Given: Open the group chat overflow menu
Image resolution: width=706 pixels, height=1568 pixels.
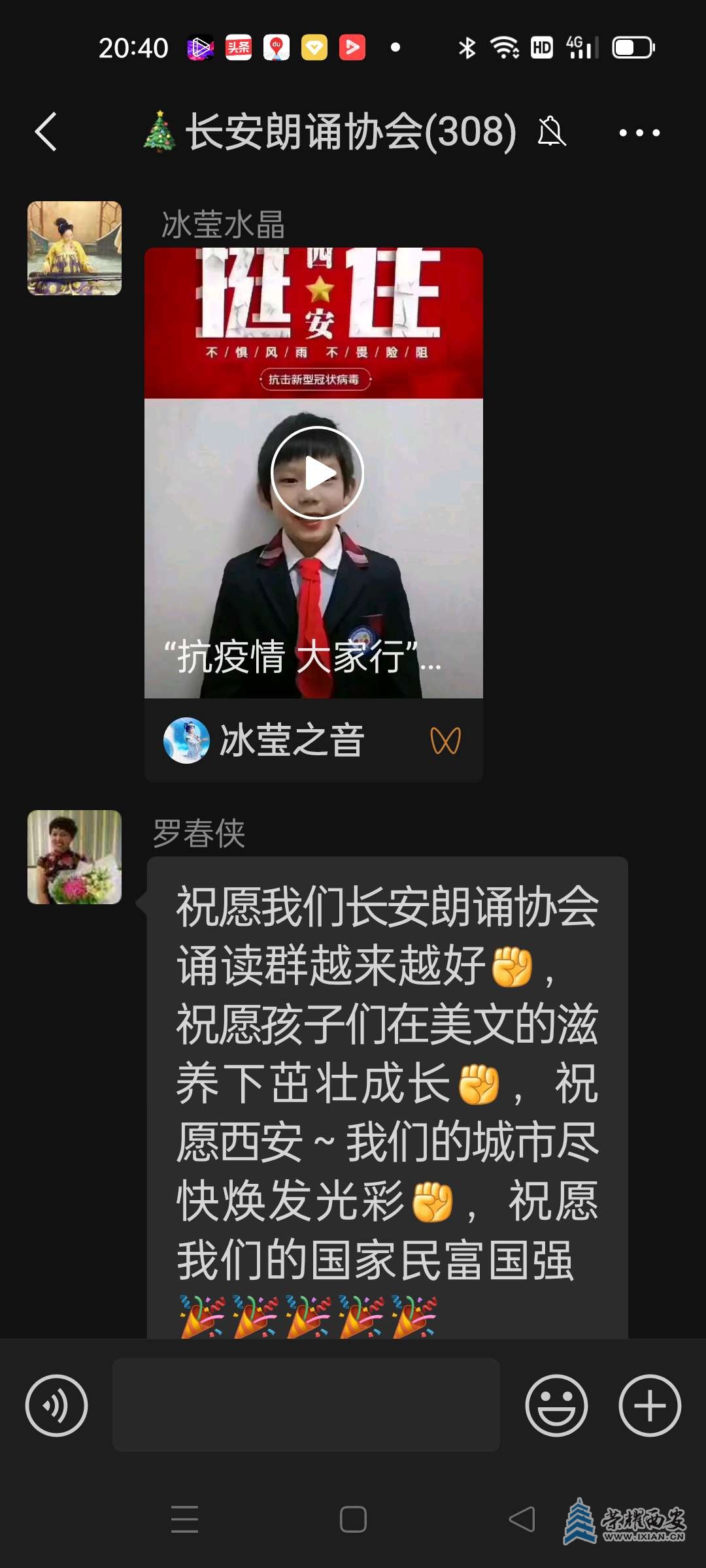Looking at the screenshot, I should 639,133.
